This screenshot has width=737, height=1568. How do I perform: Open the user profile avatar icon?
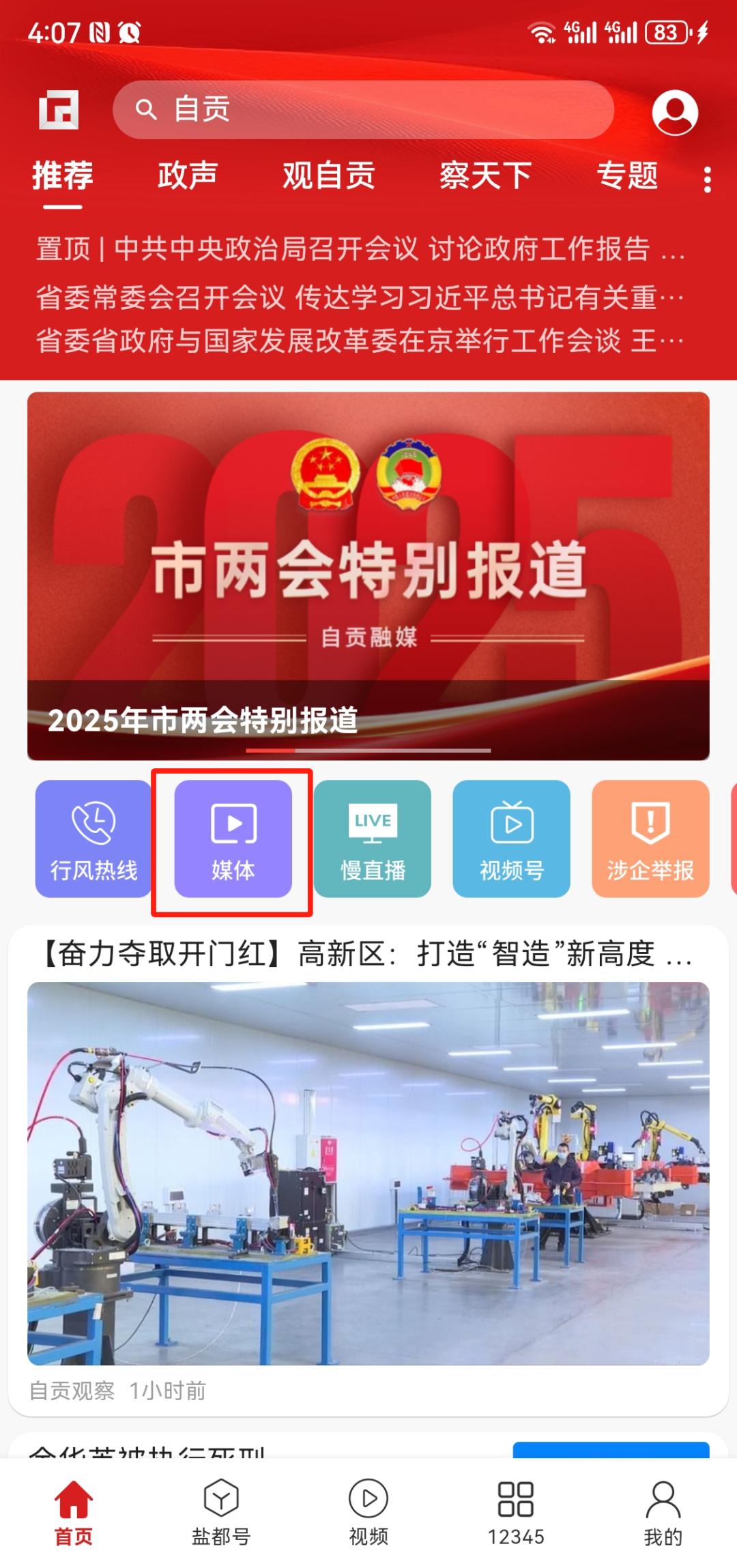coord(674,112)
